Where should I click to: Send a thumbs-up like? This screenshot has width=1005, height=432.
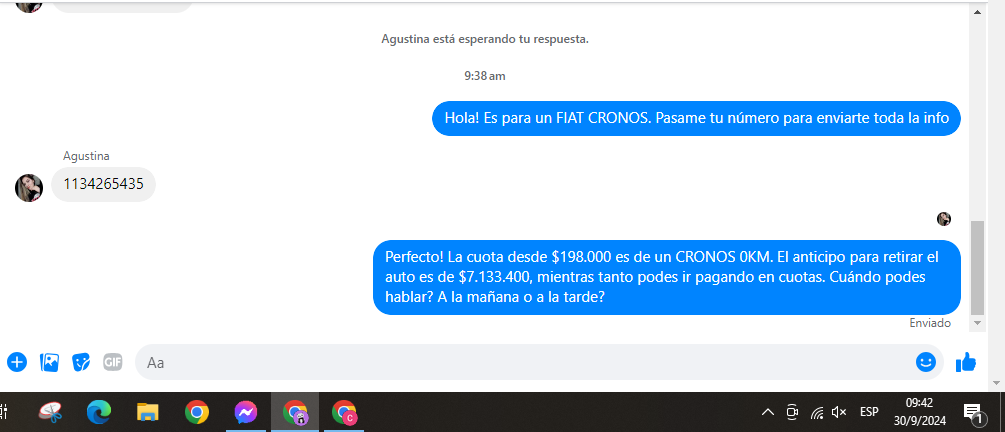[x=966, y=362]
